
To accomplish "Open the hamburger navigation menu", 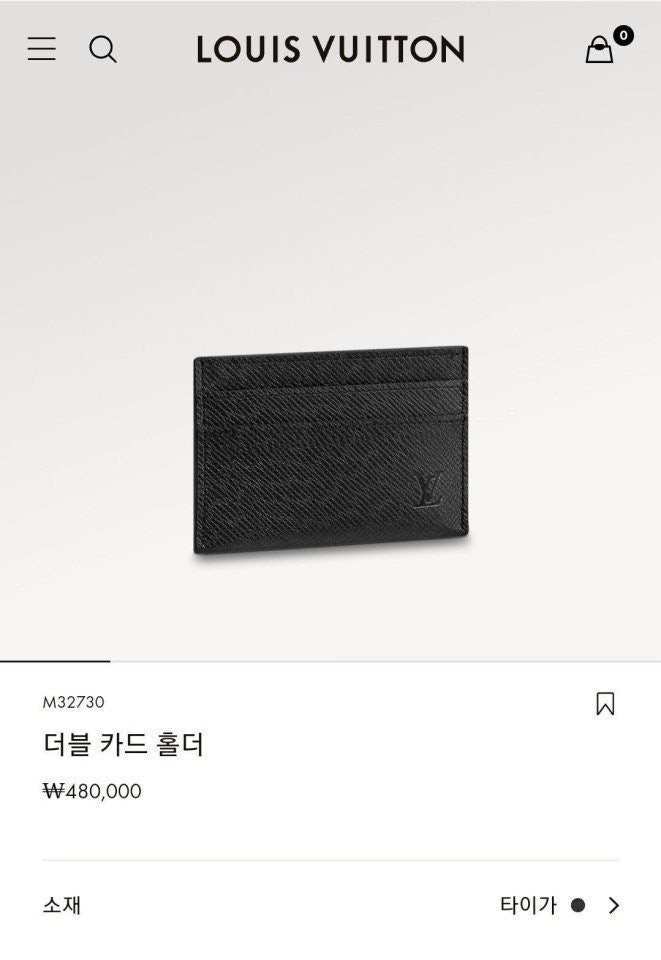I will coord(41,48).
